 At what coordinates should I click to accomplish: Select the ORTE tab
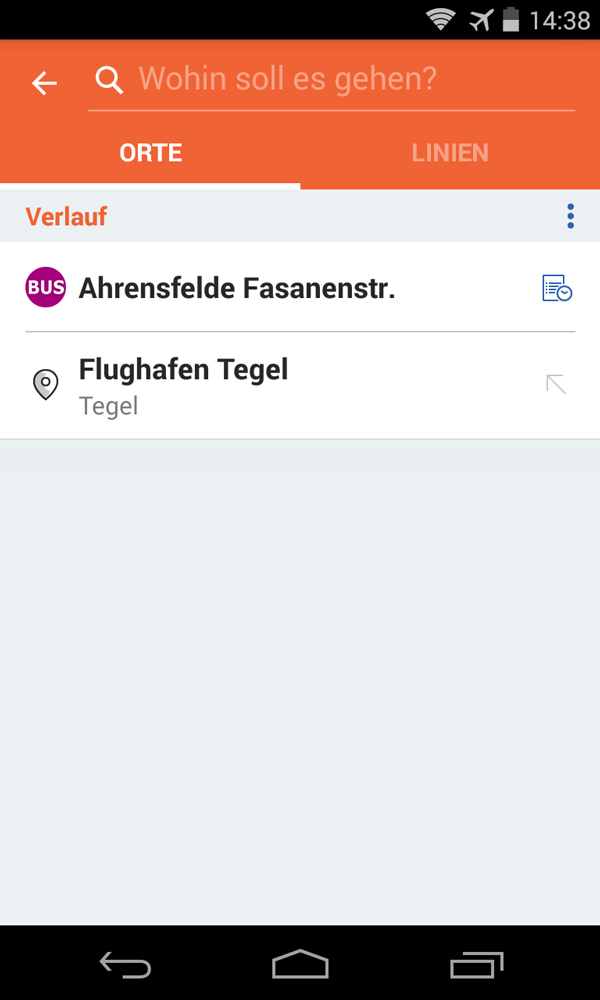pos(150,153)
